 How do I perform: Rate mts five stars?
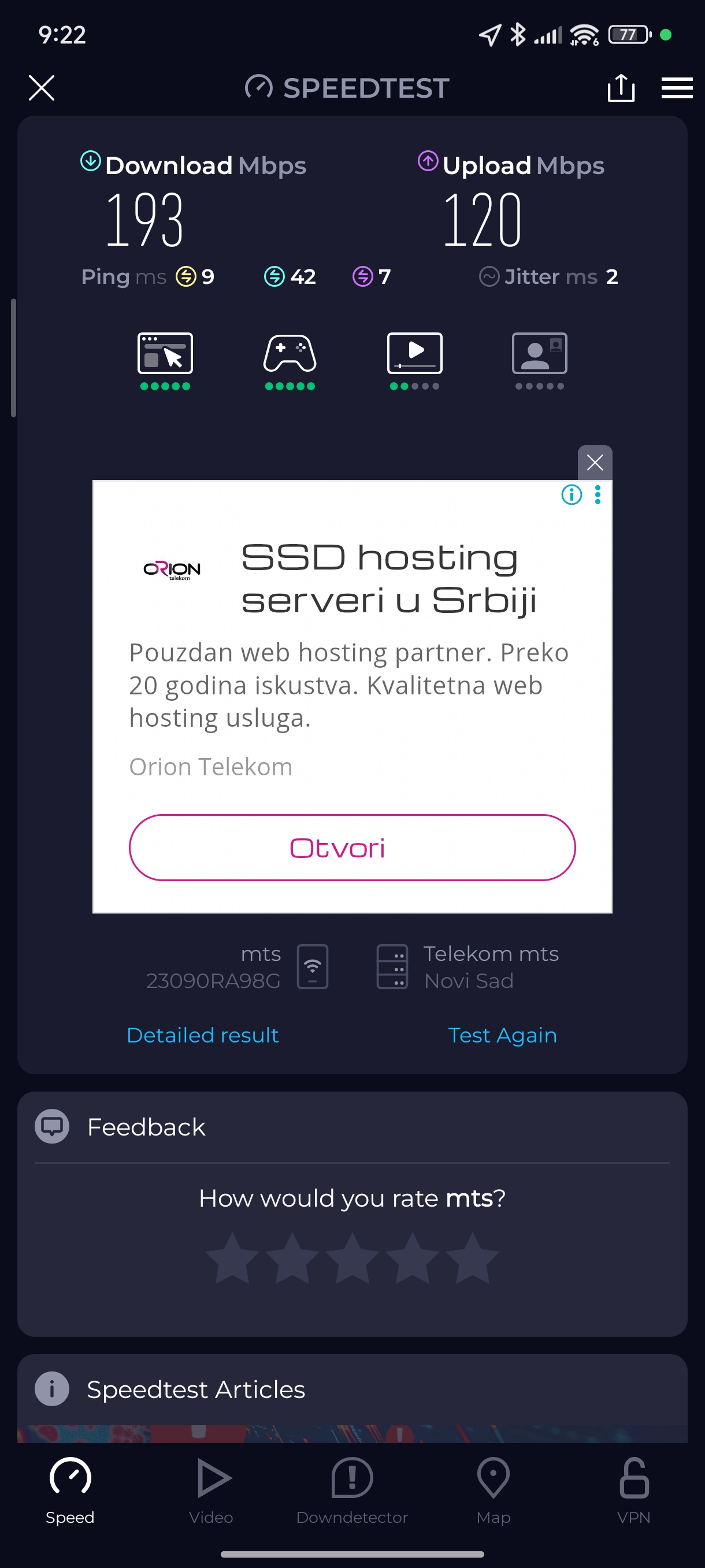pos(472,1259)
